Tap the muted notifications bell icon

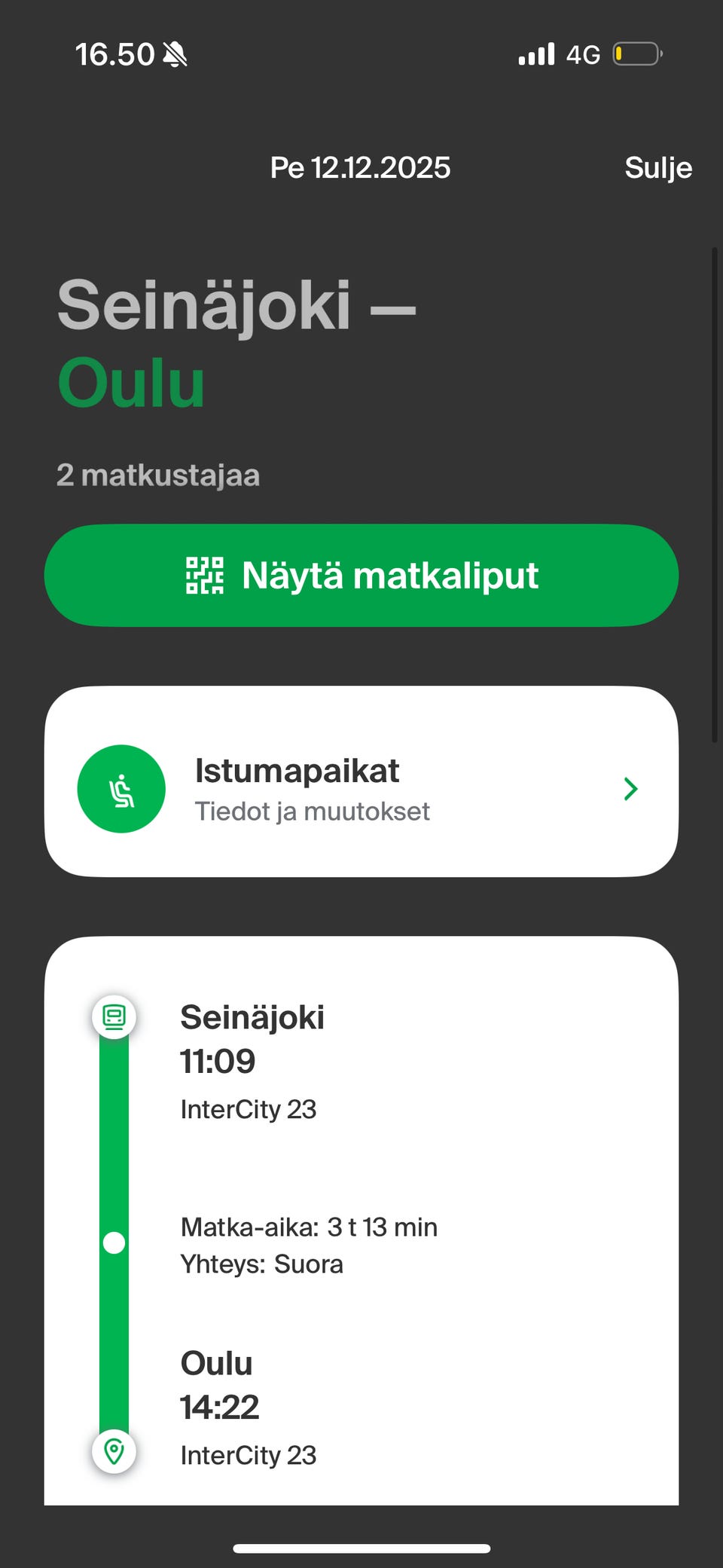[174, 53]
